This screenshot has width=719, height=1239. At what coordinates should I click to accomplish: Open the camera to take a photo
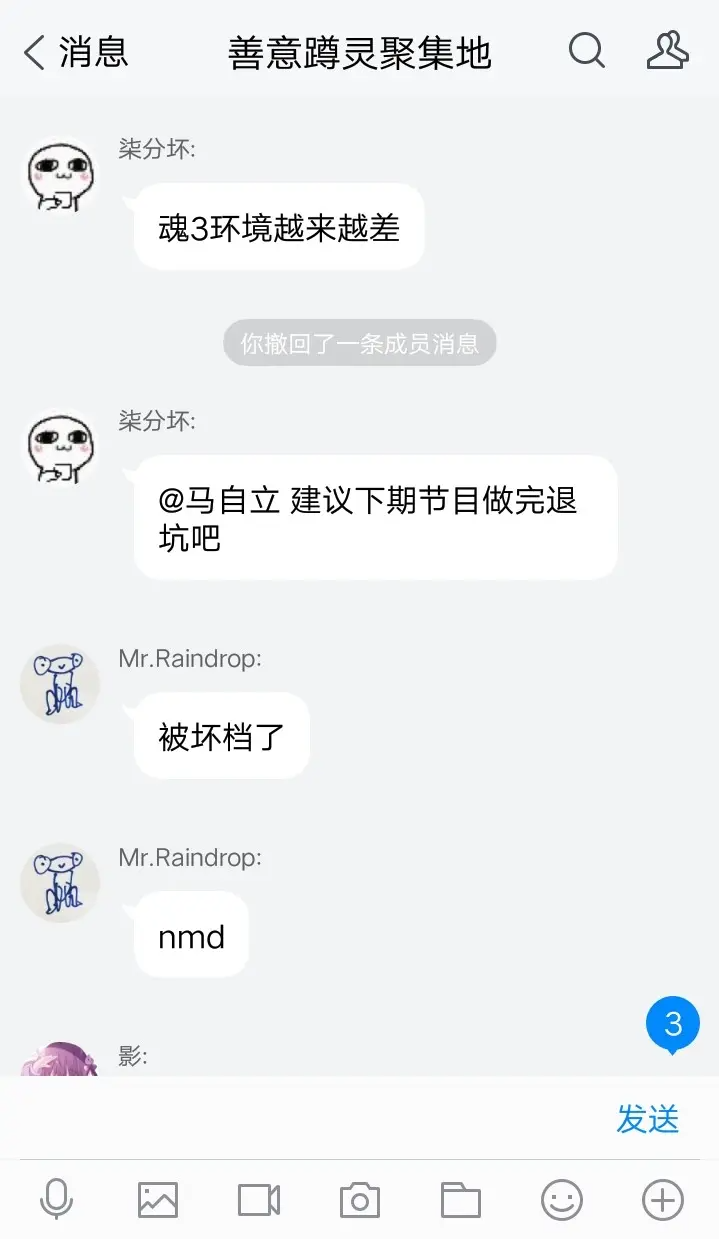(360, 1199)
